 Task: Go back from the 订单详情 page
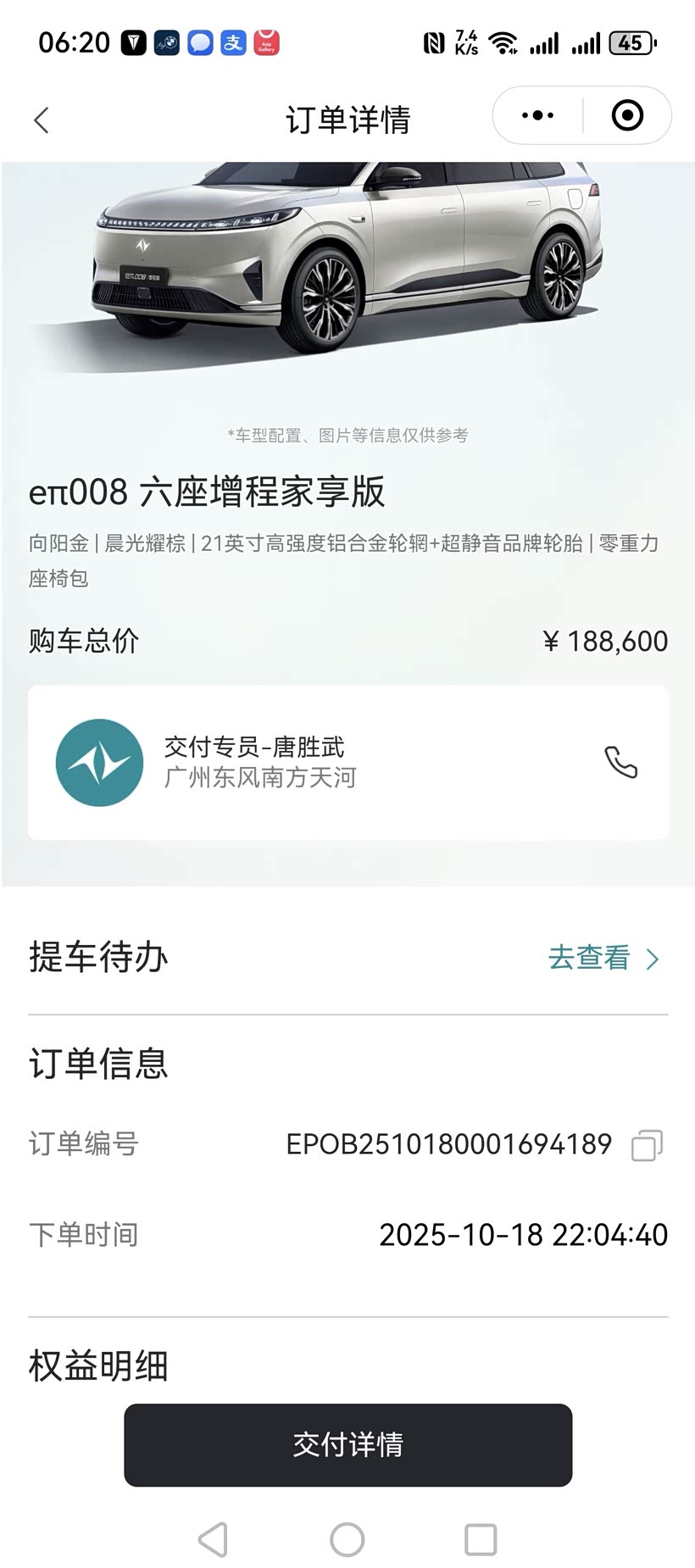click(x=42, y=120)
